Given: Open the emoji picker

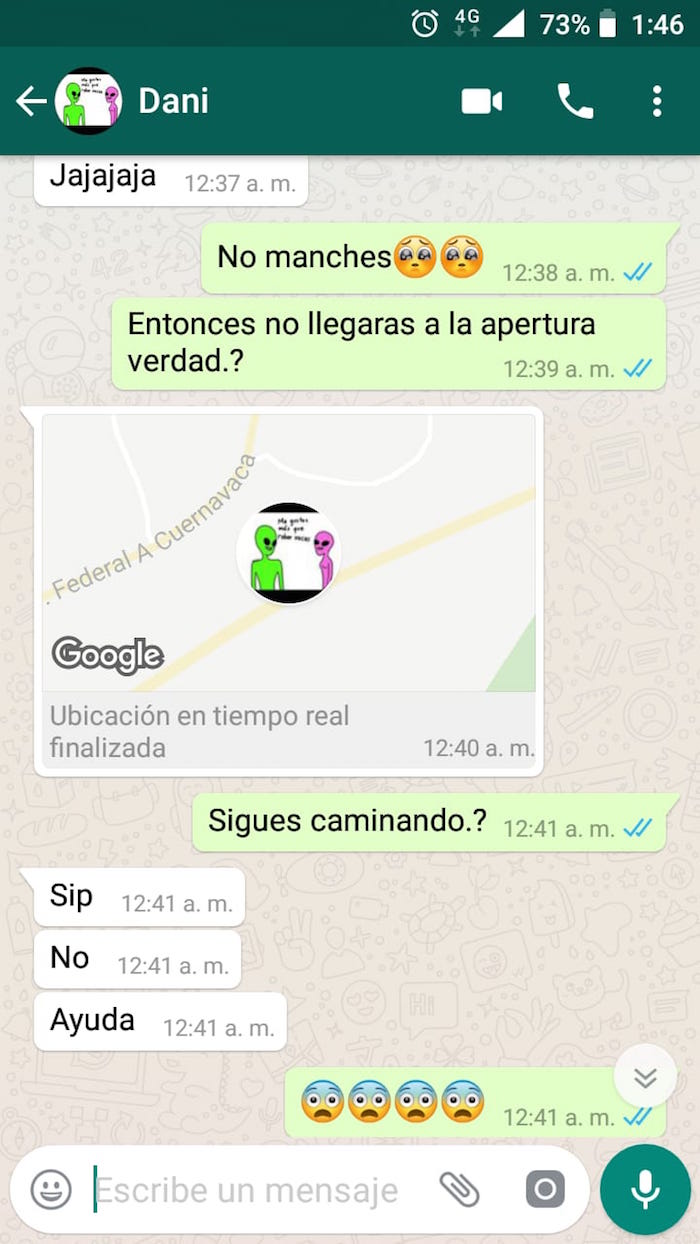Looking at the screenshot, I should [51, 1190].
